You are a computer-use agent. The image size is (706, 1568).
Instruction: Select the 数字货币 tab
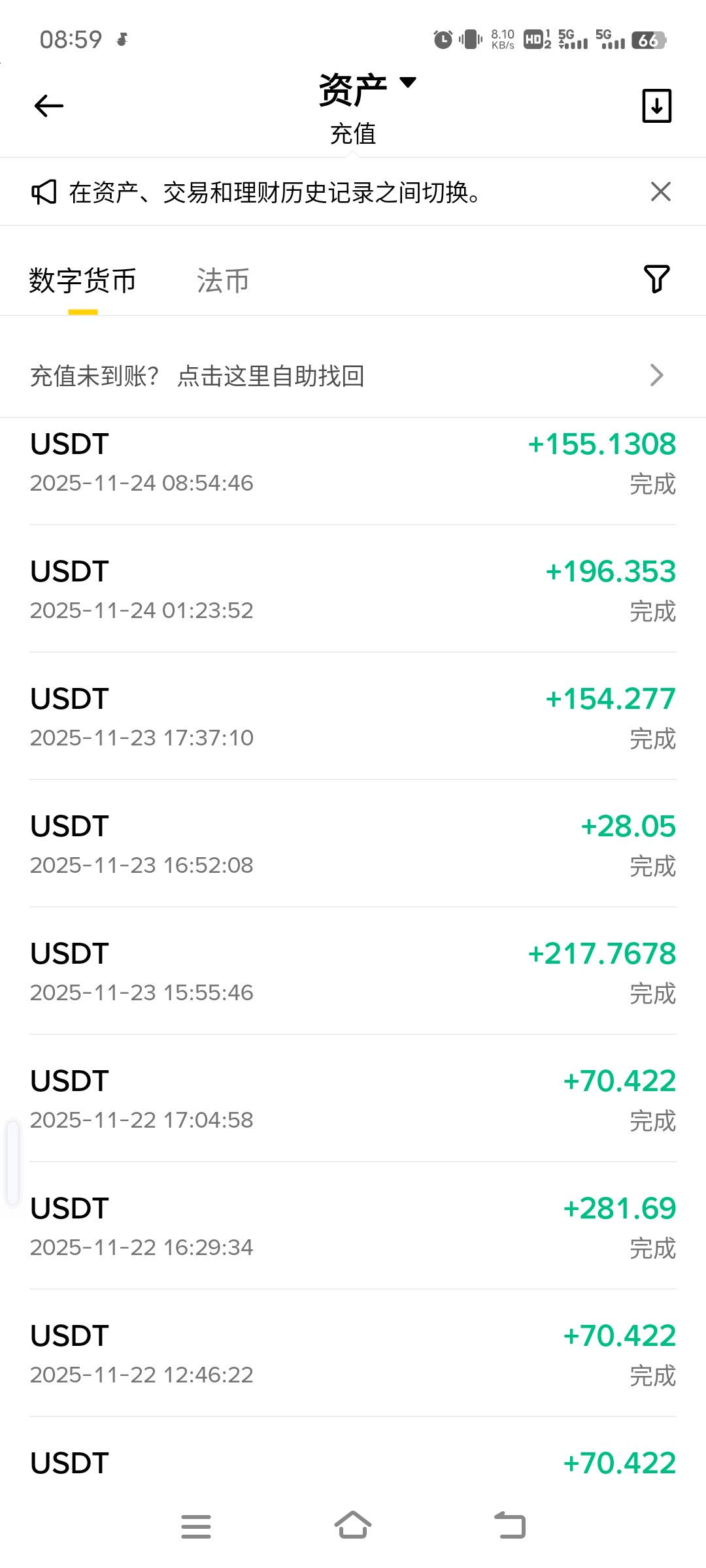pos(82,281)
